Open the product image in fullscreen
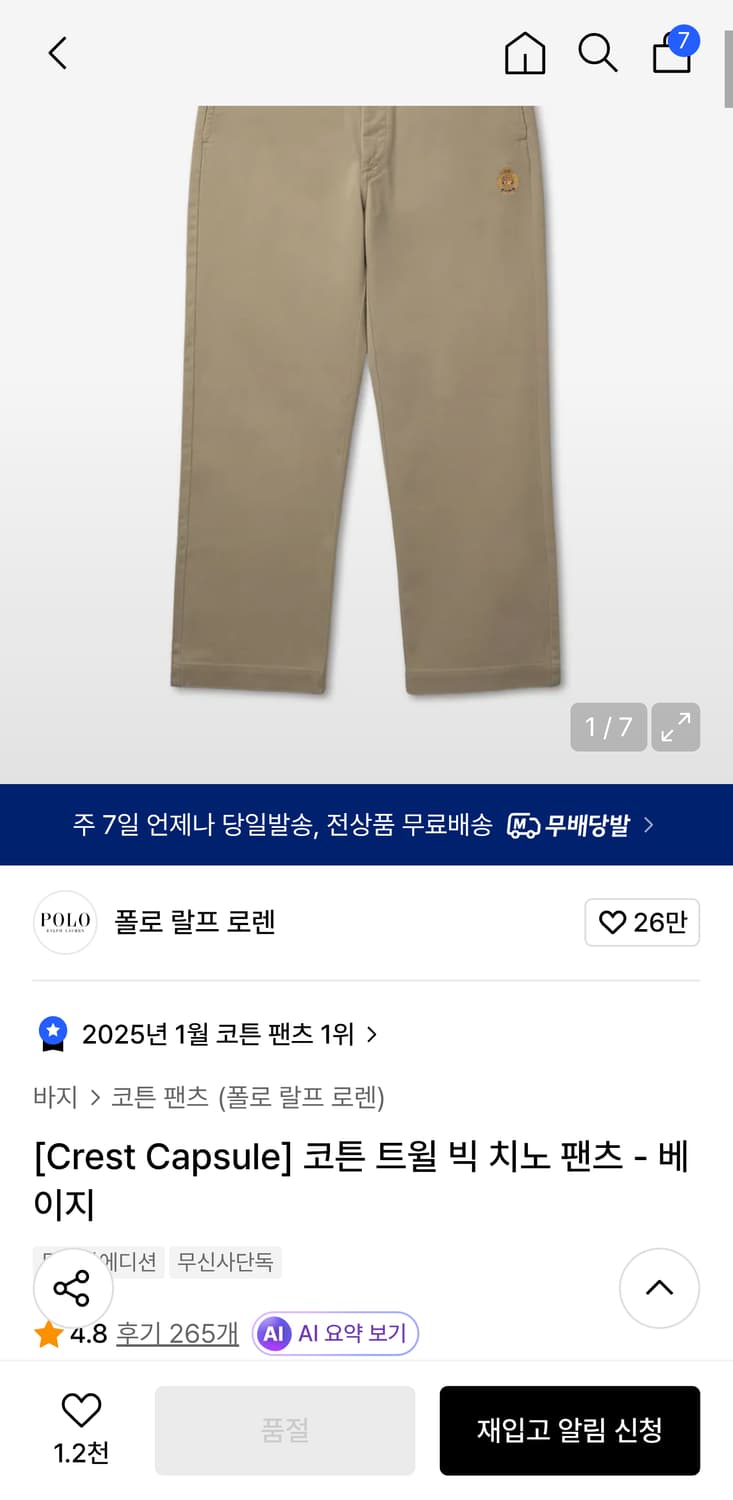The image size is (733, 1500). pos(676,728)
